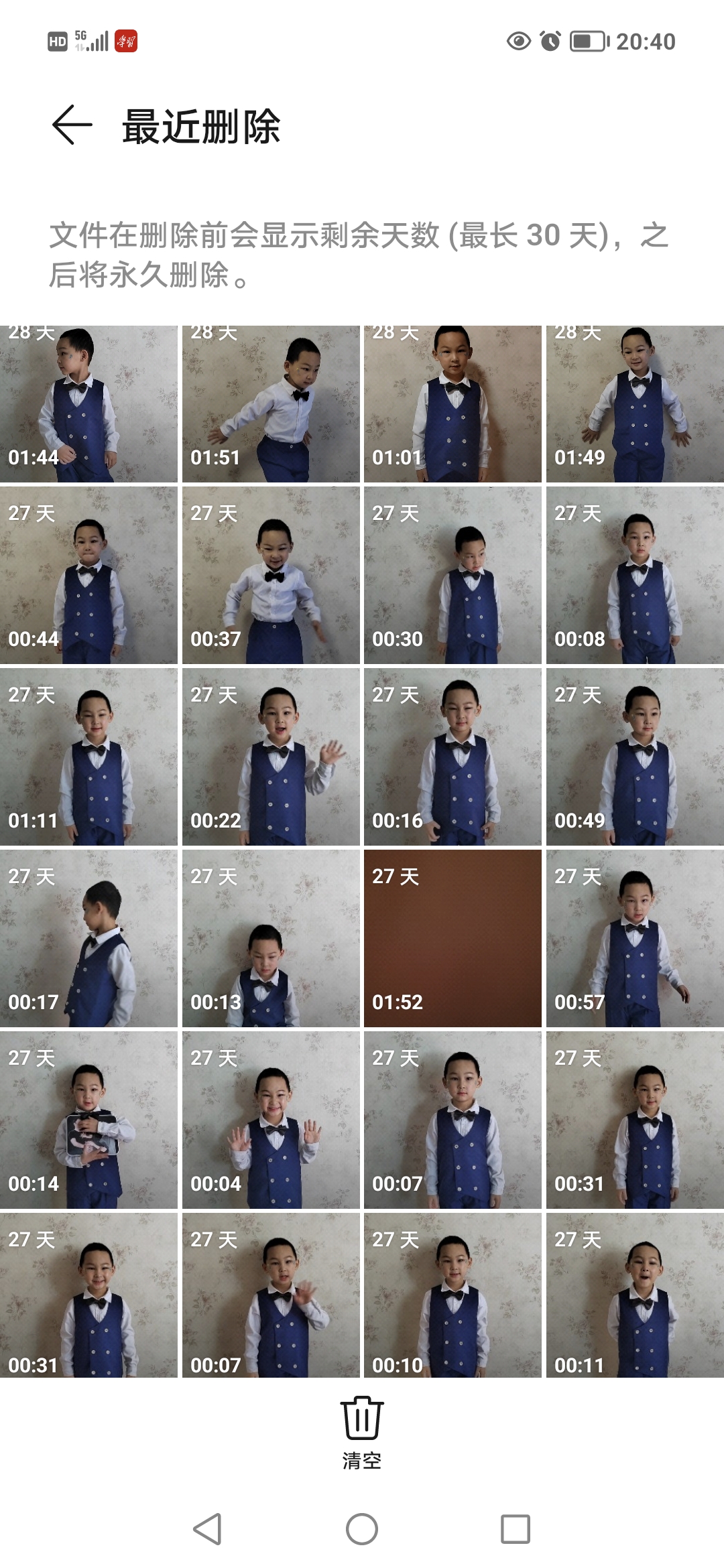
Task: Tap 清空 to empty recently deleted
Action: [362, 1431]
